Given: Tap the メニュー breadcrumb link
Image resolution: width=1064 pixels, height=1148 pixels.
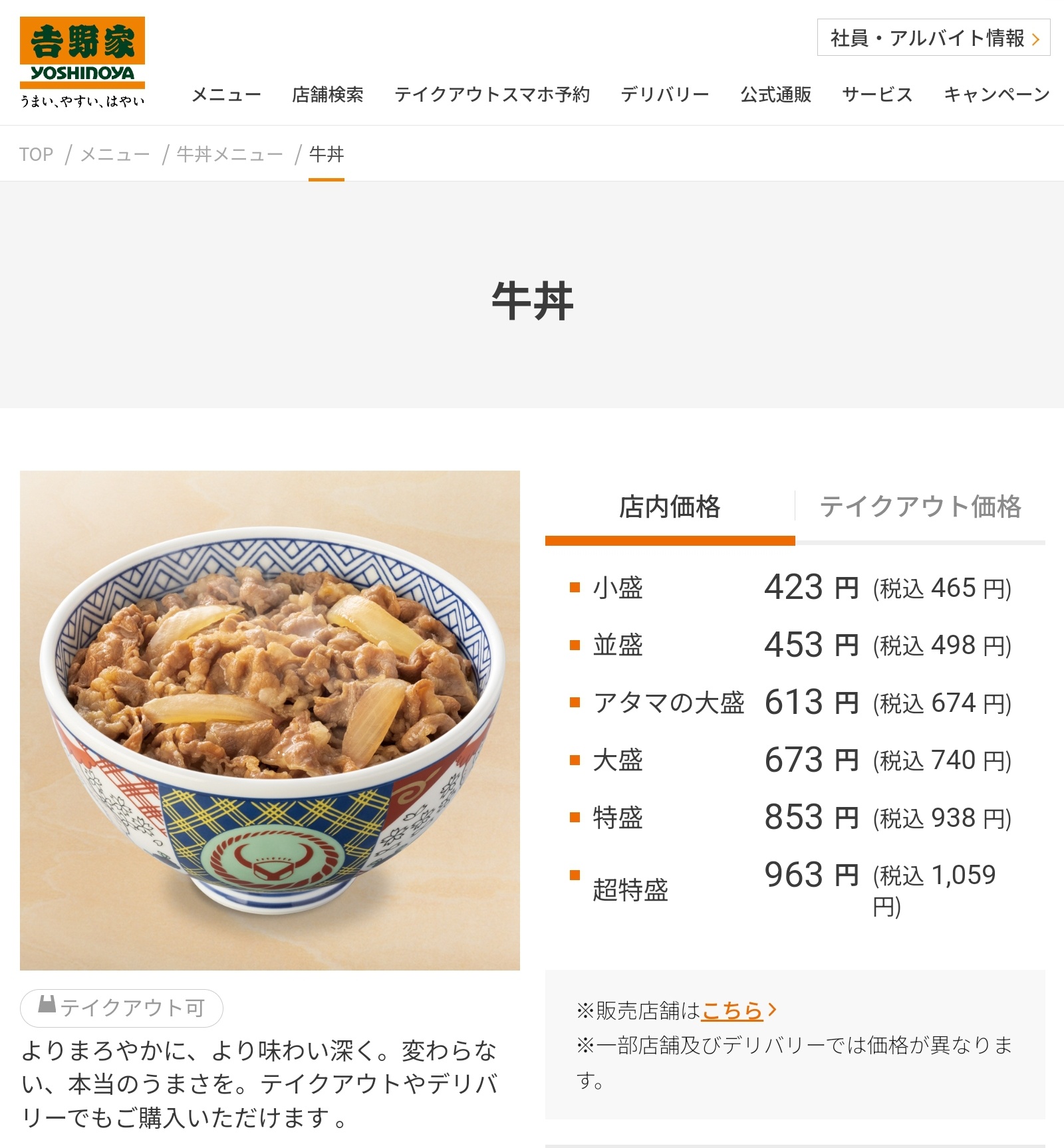Looking at the screenshot, I should 115,154.
